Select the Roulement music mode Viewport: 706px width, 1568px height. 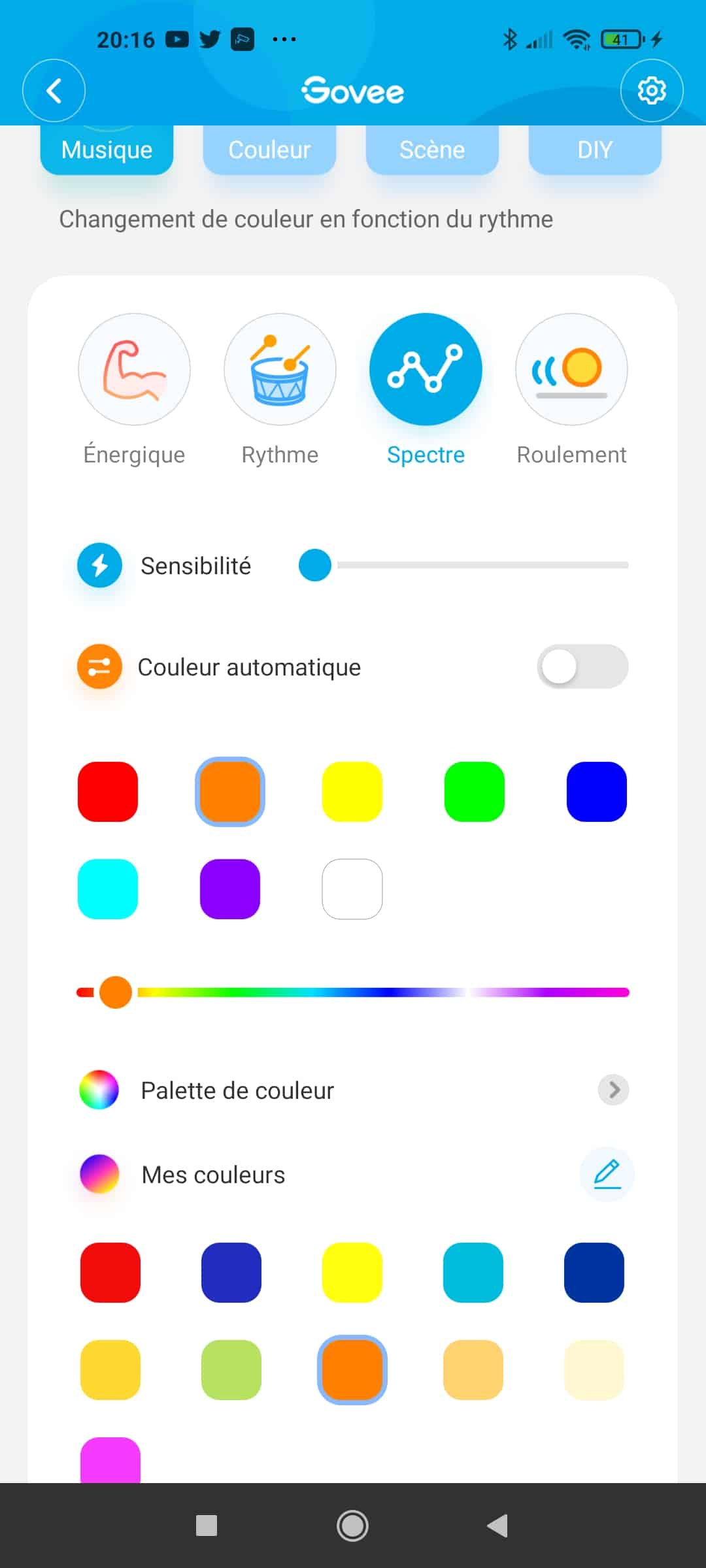(x=571, y=369)
